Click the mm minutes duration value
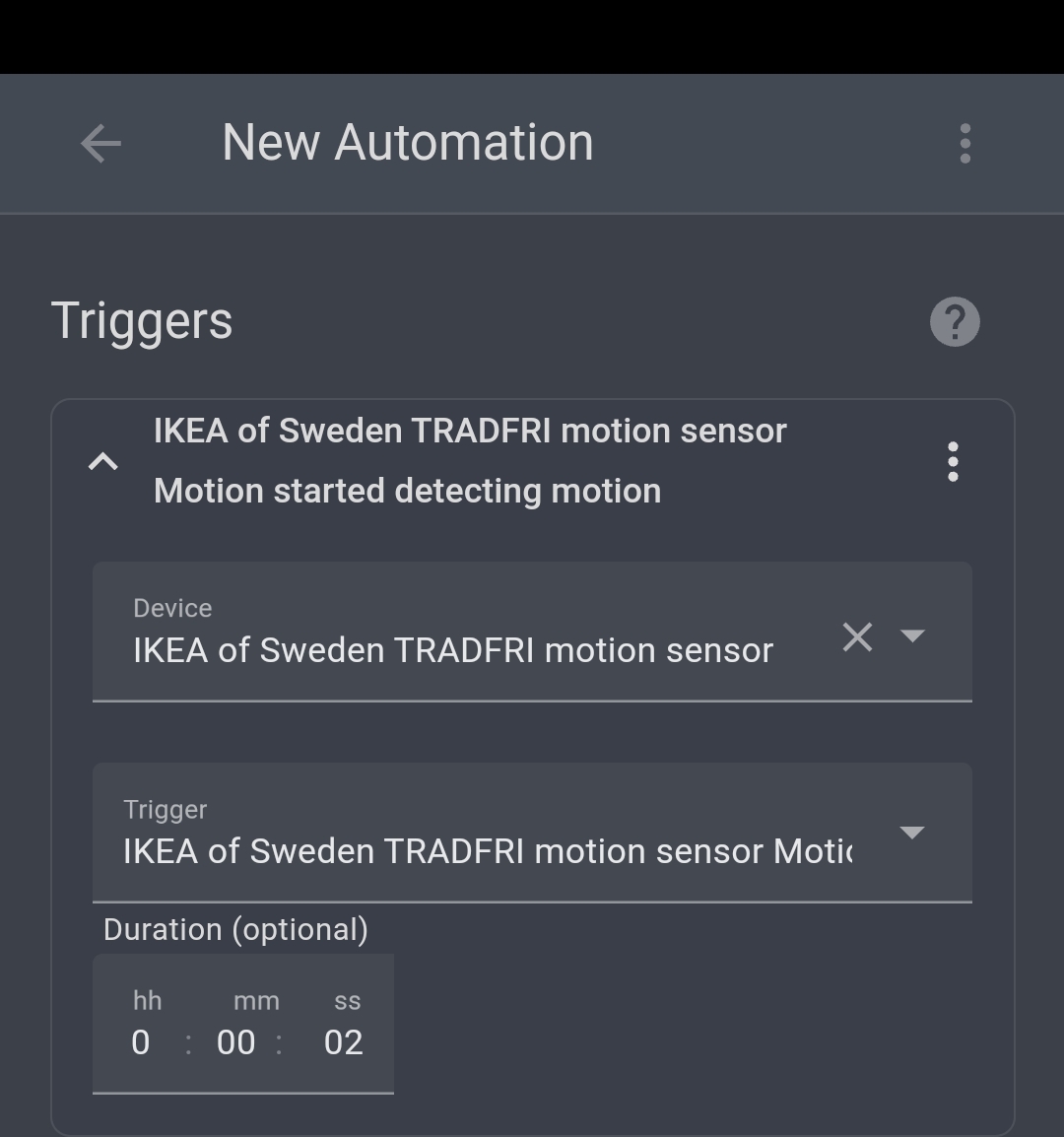The width and height of the screenshot is (1064, 1137). click(x=235, y=1041)
